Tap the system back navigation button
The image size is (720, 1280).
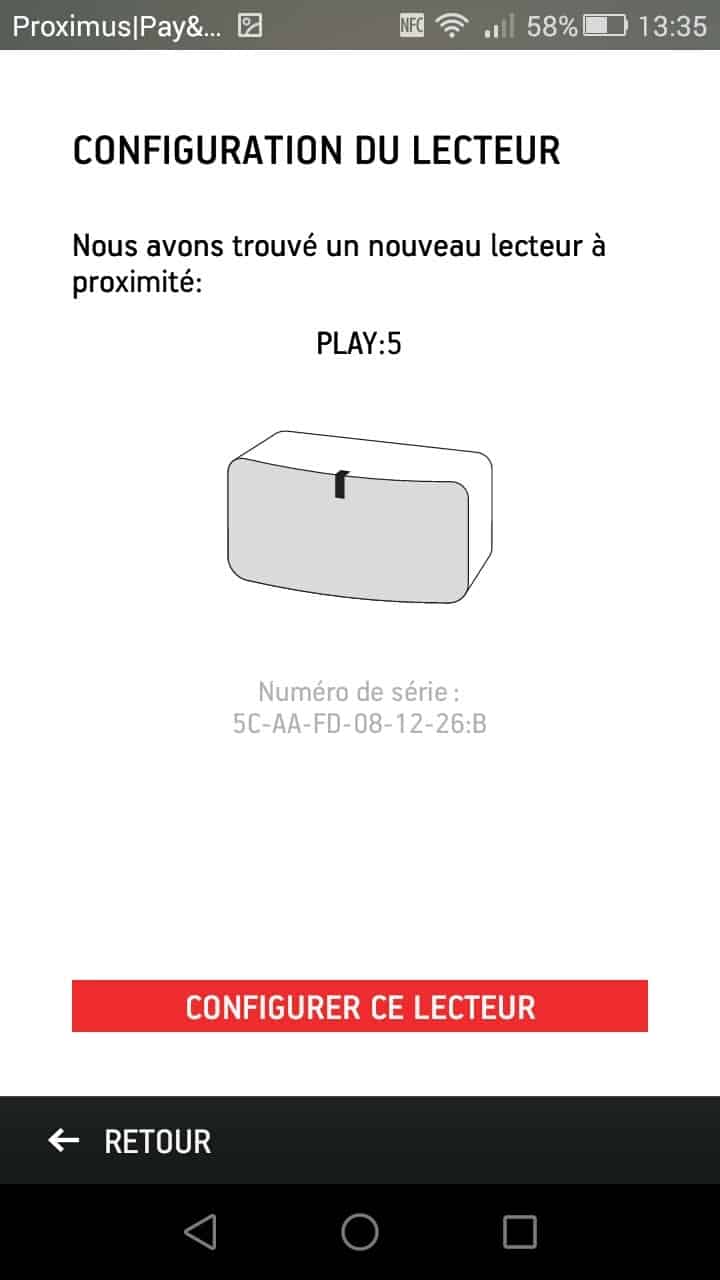point(200,1232)
